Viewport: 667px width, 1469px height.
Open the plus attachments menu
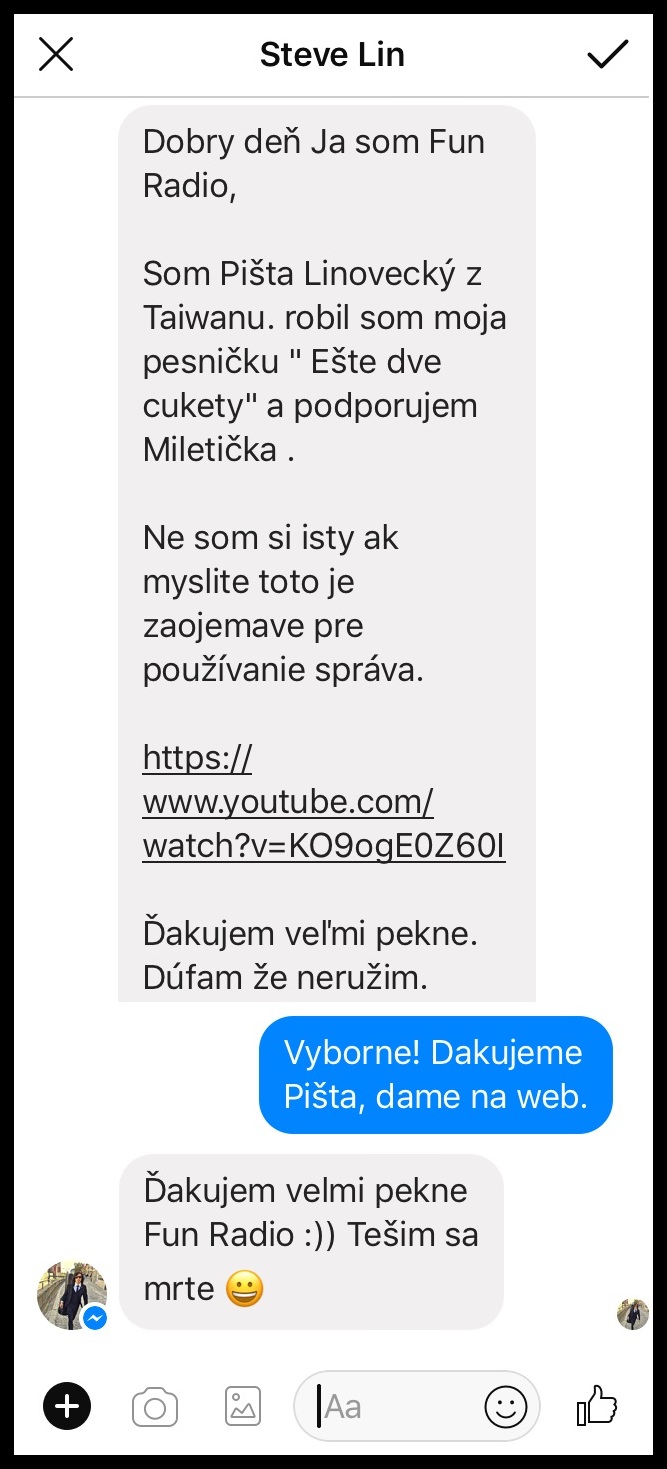[x=67, y=1407]
